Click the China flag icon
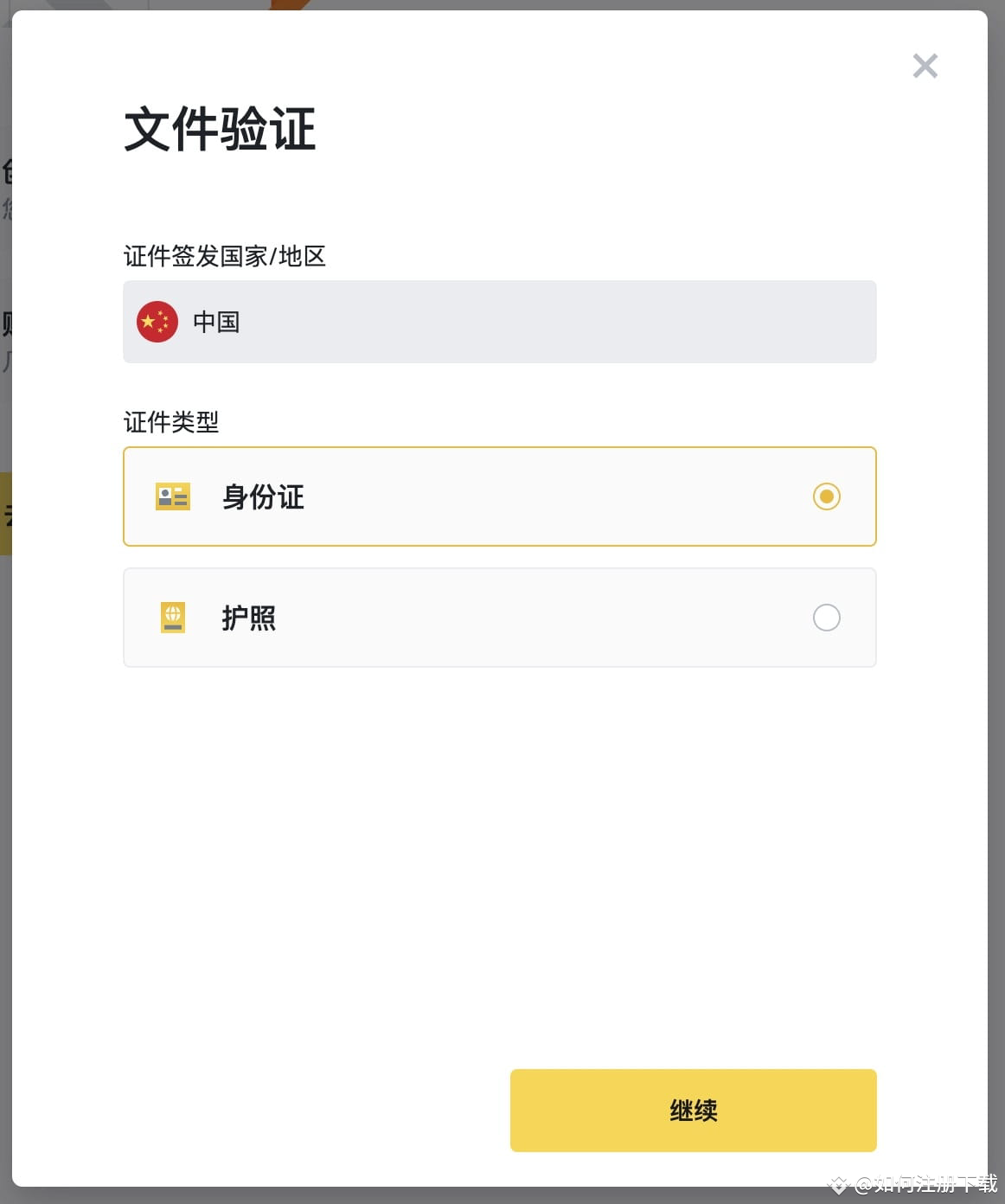 pyautogui.click(x=157, y=321)
